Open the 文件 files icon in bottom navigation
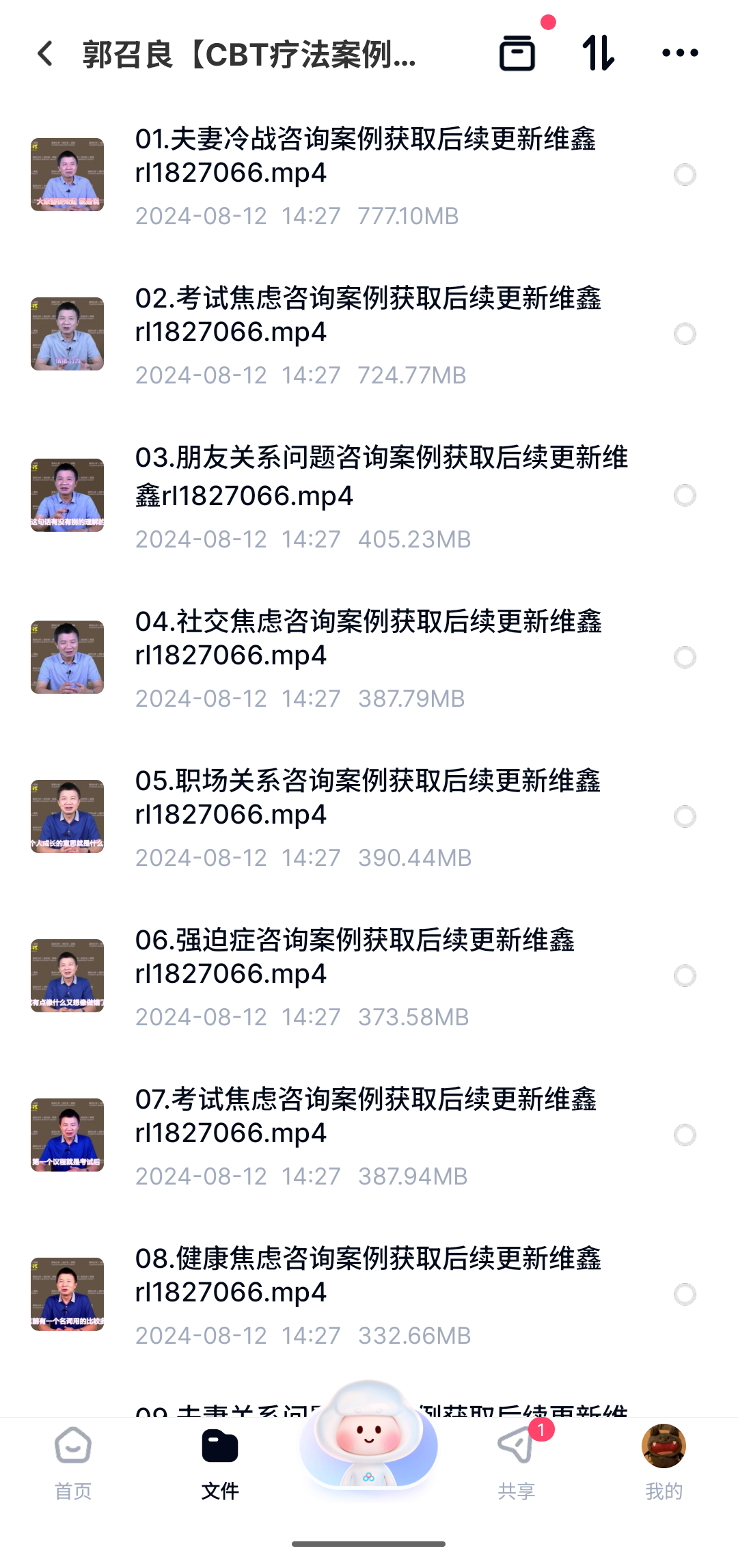The image size is (738, 1568). pyautogui.click(x=220, y=1452)
